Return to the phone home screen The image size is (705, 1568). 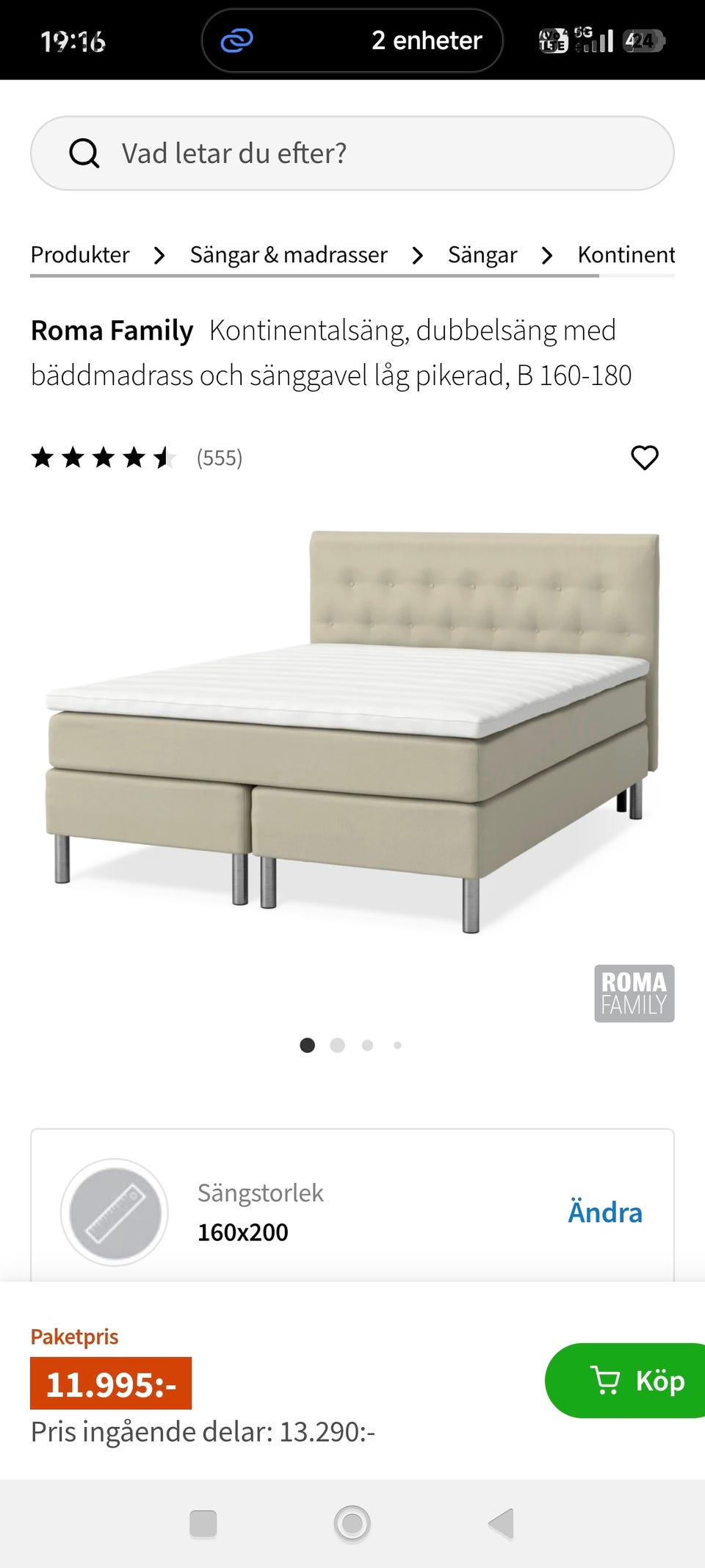coord(352,1523)
